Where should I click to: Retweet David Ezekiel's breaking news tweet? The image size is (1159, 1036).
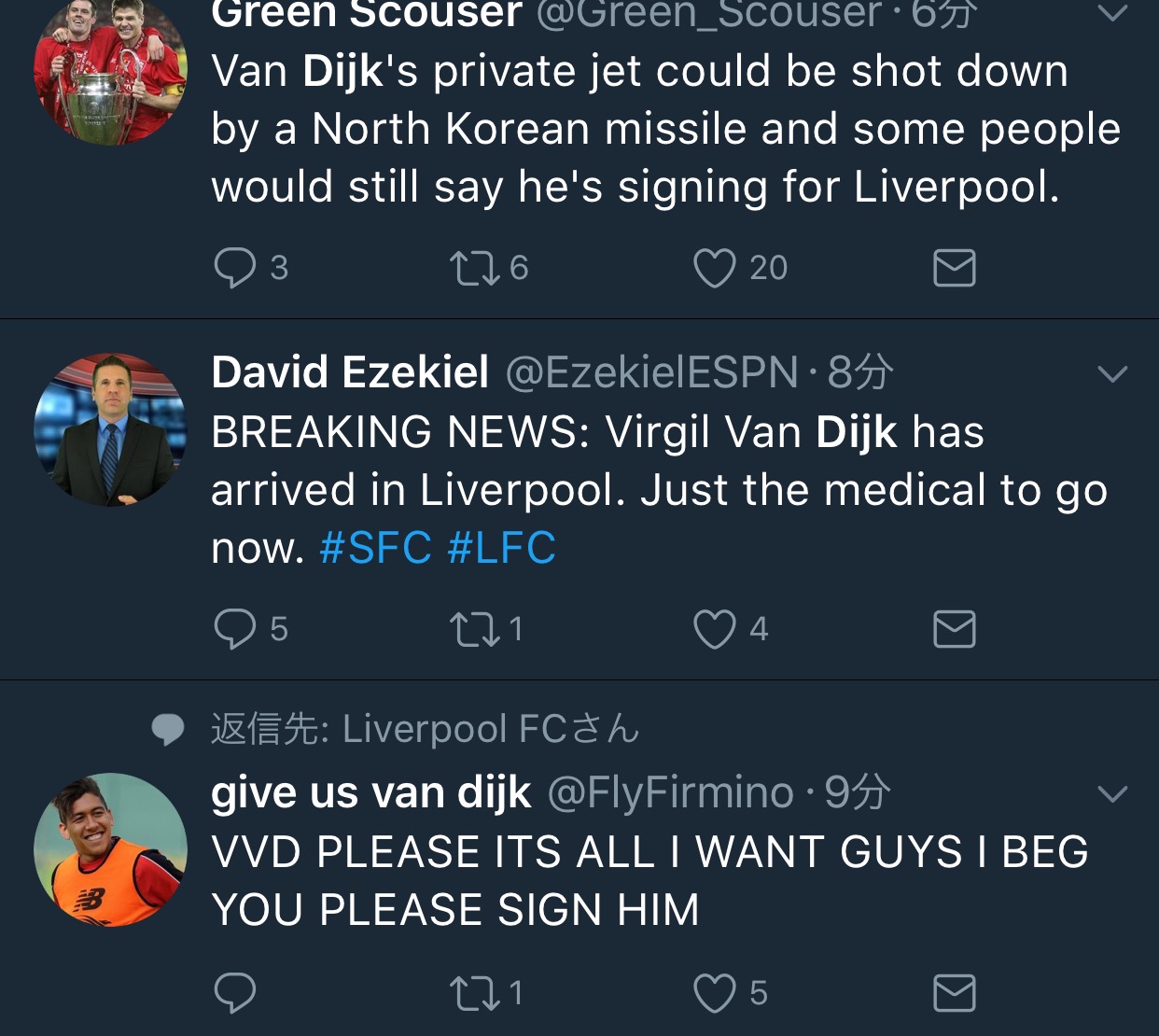coord(474,629)
